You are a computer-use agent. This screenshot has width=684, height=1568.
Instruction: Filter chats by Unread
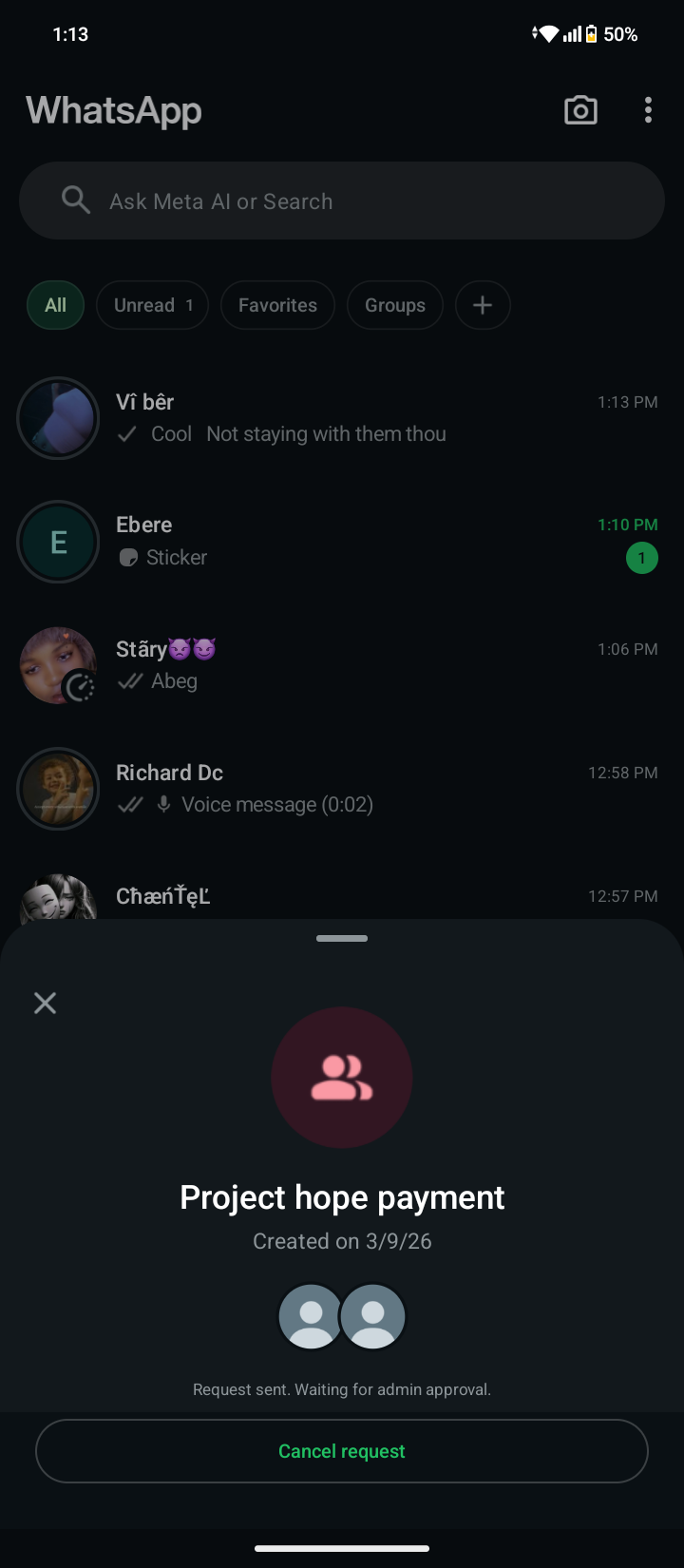[152, 305]
